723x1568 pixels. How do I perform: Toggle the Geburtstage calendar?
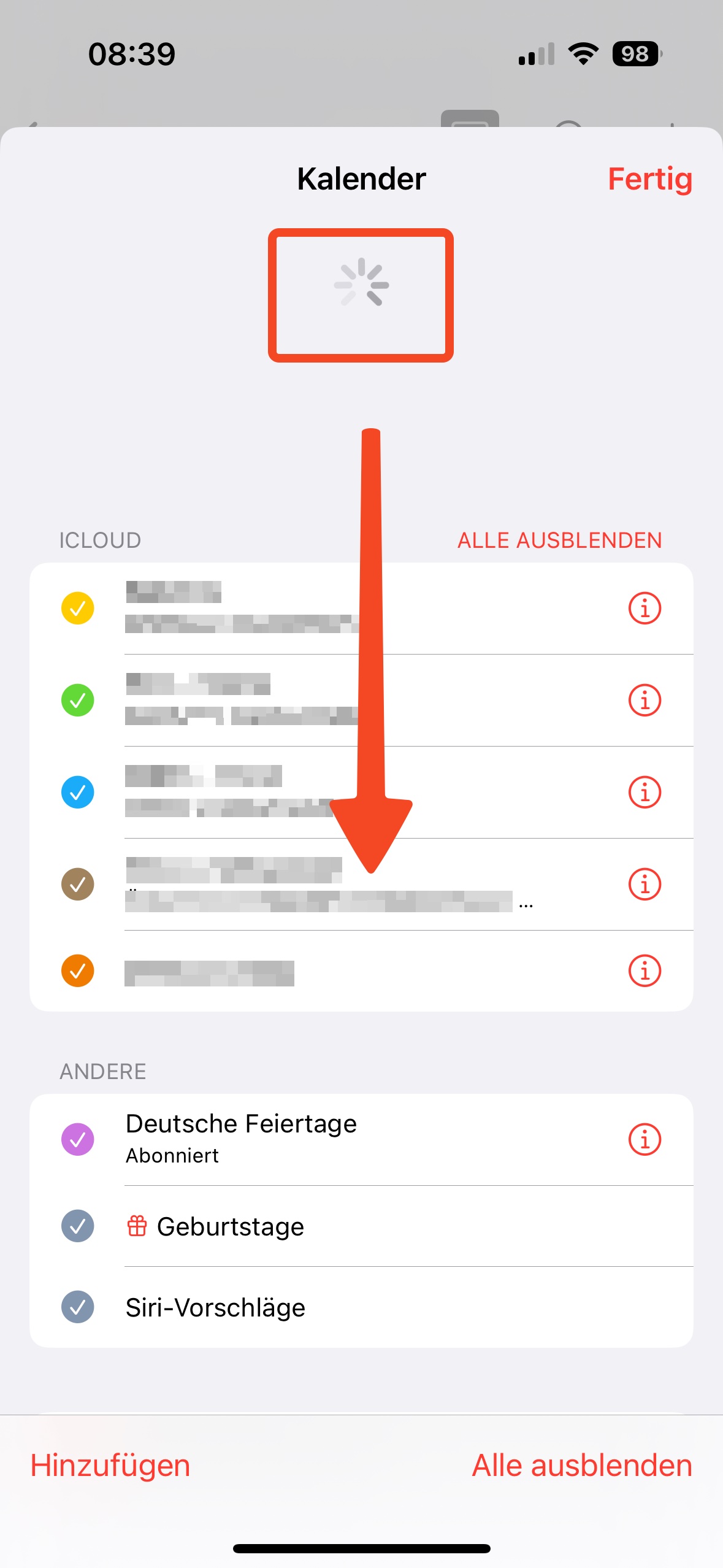click(78, 1226)
